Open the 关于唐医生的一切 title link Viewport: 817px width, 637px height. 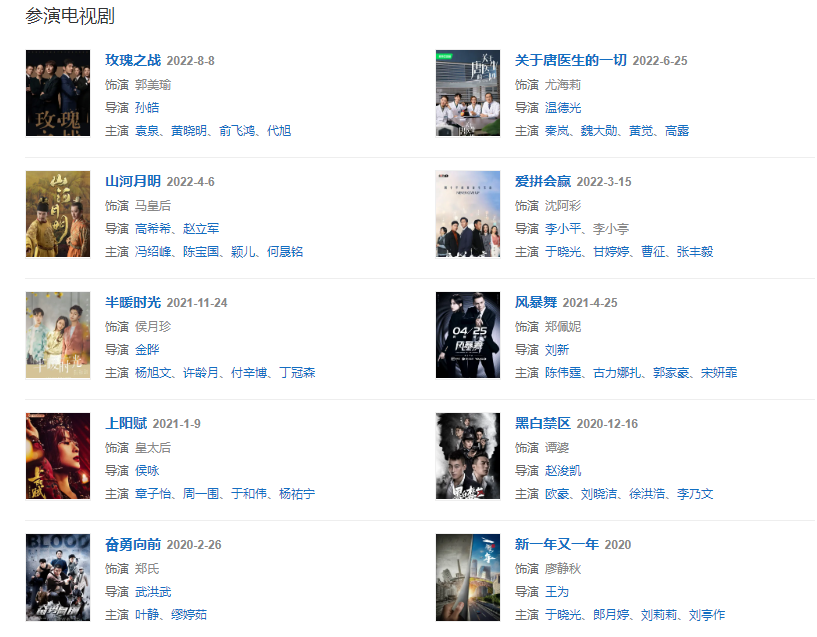570,60
